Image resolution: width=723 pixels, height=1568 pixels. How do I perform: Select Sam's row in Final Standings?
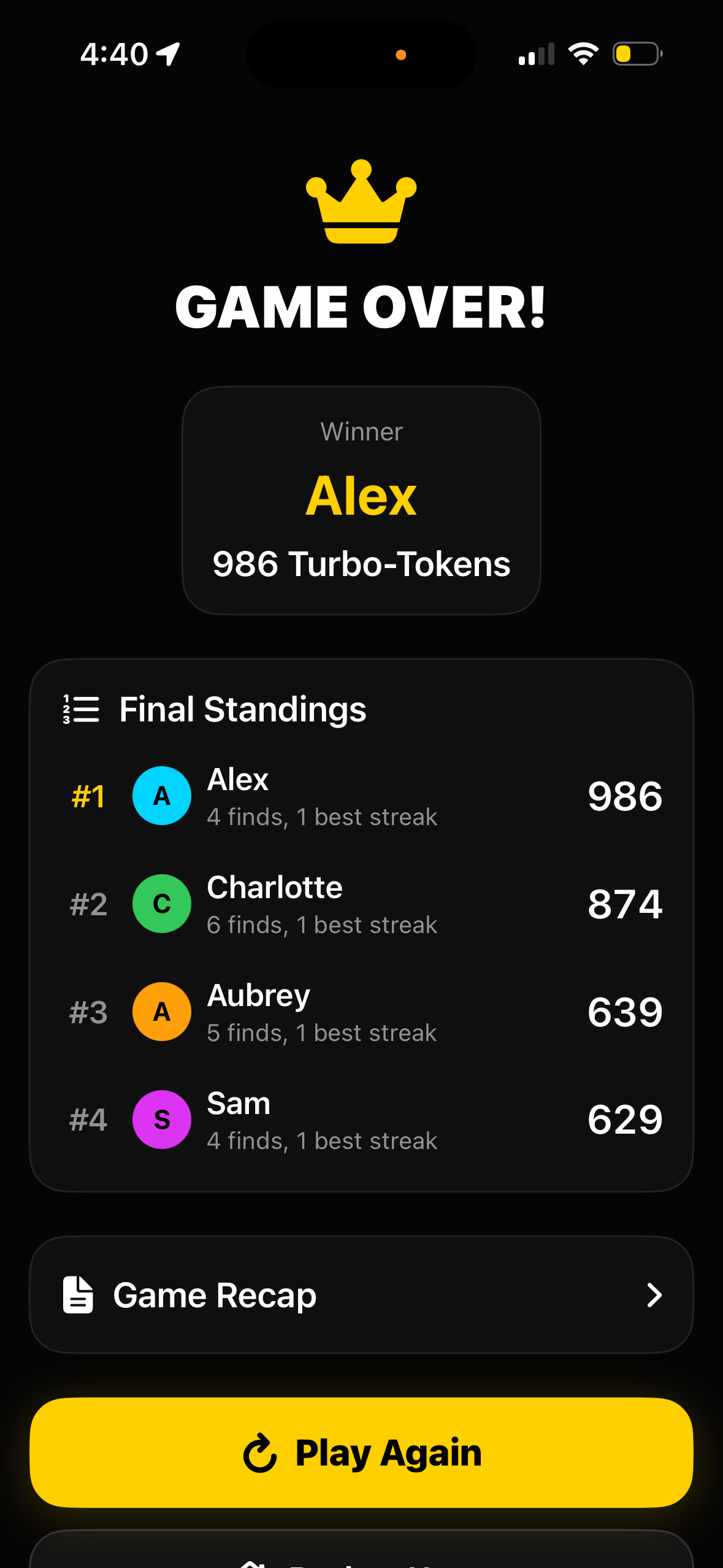click(361, 1120)
